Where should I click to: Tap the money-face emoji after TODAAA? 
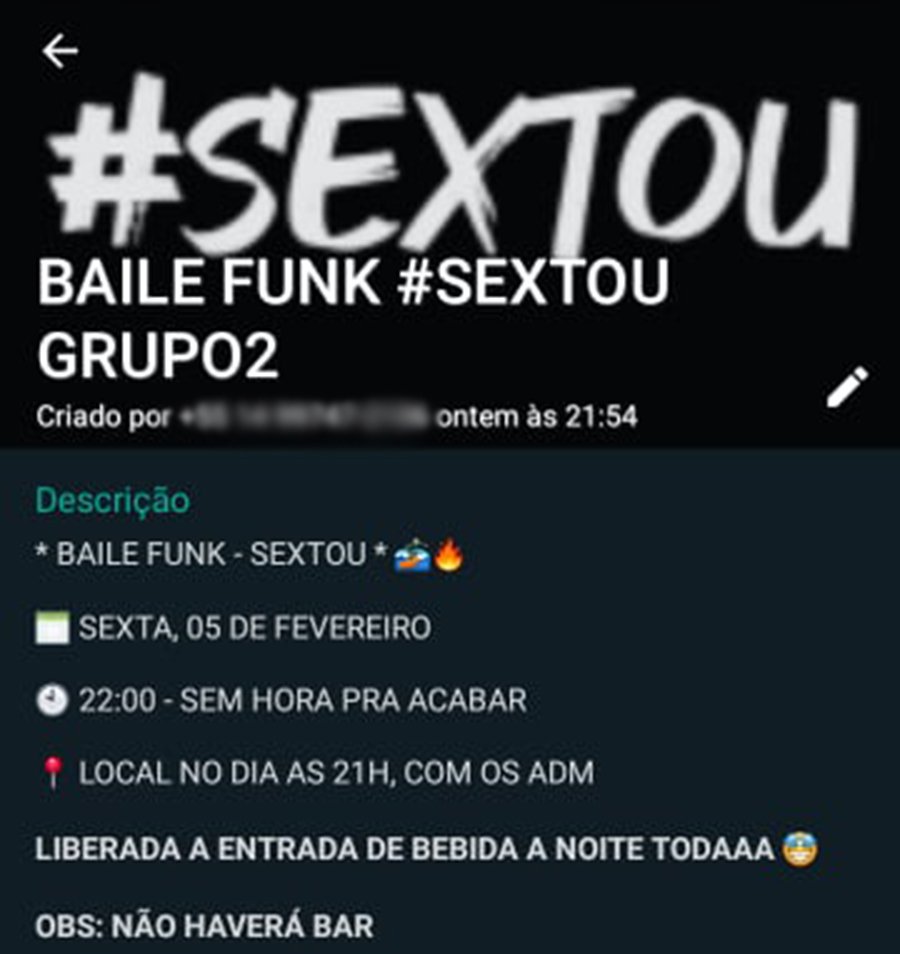click(800, 847)
